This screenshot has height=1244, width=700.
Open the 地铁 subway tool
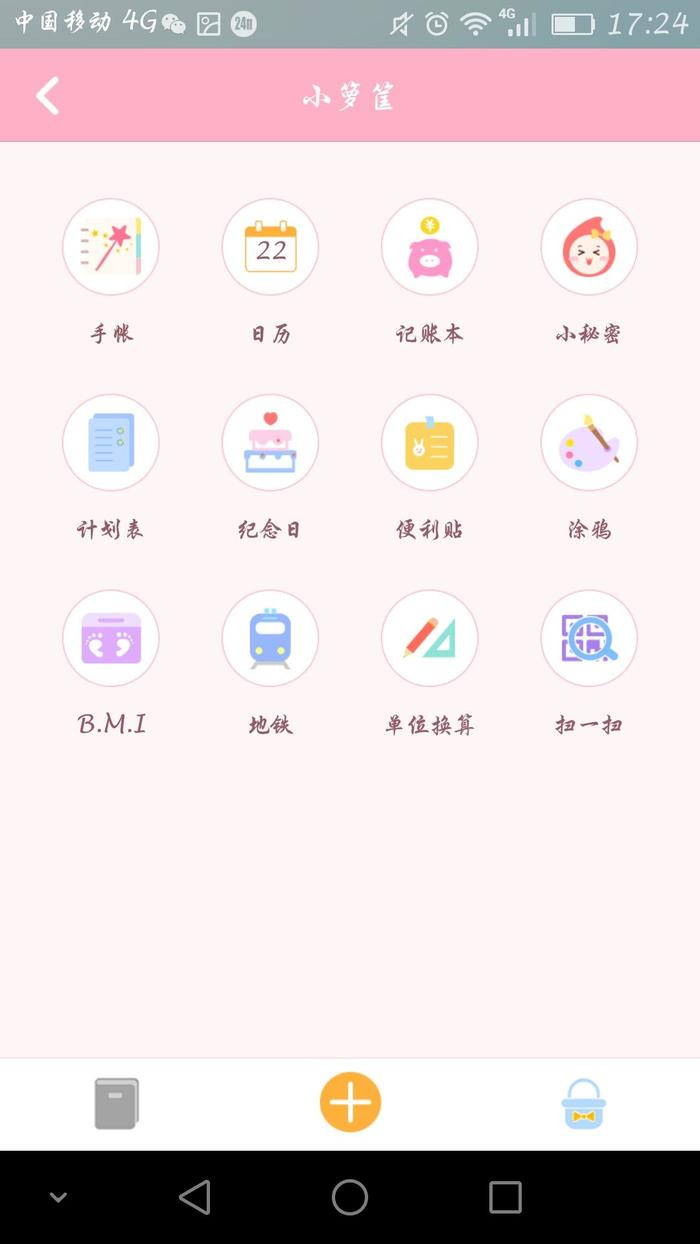pos(270,639)
